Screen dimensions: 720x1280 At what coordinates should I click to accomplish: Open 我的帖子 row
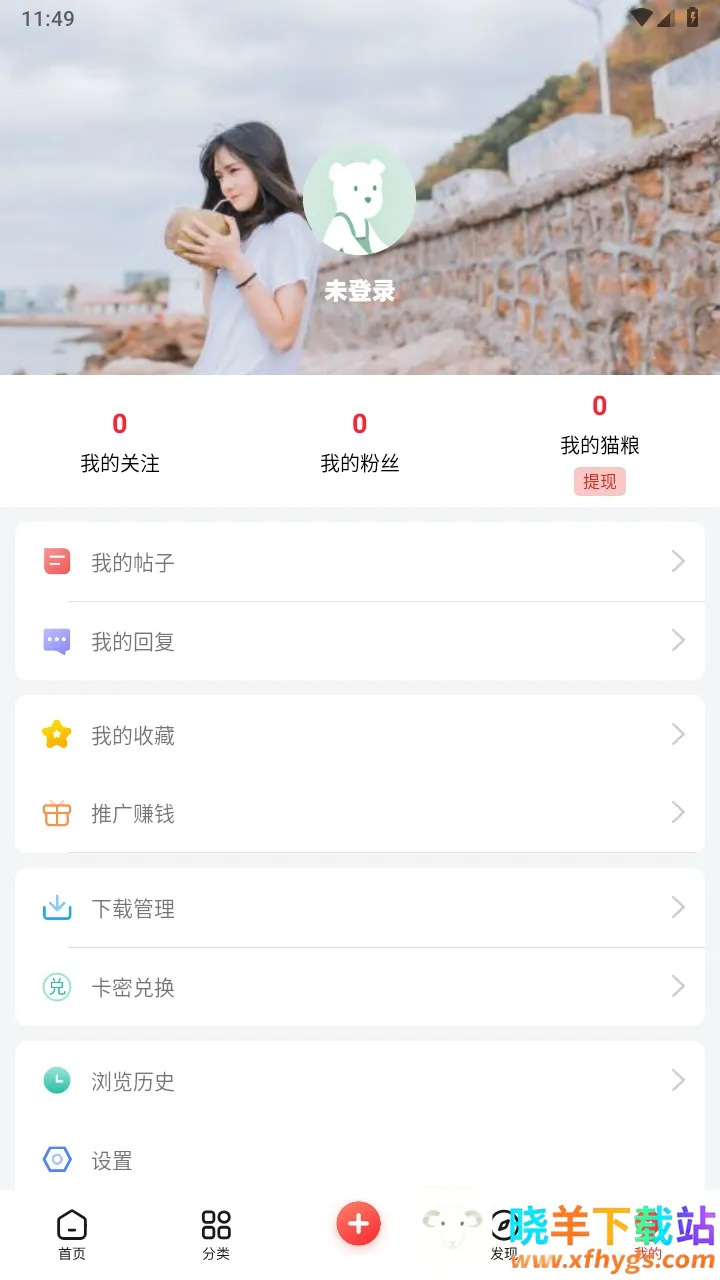[360, 562]
